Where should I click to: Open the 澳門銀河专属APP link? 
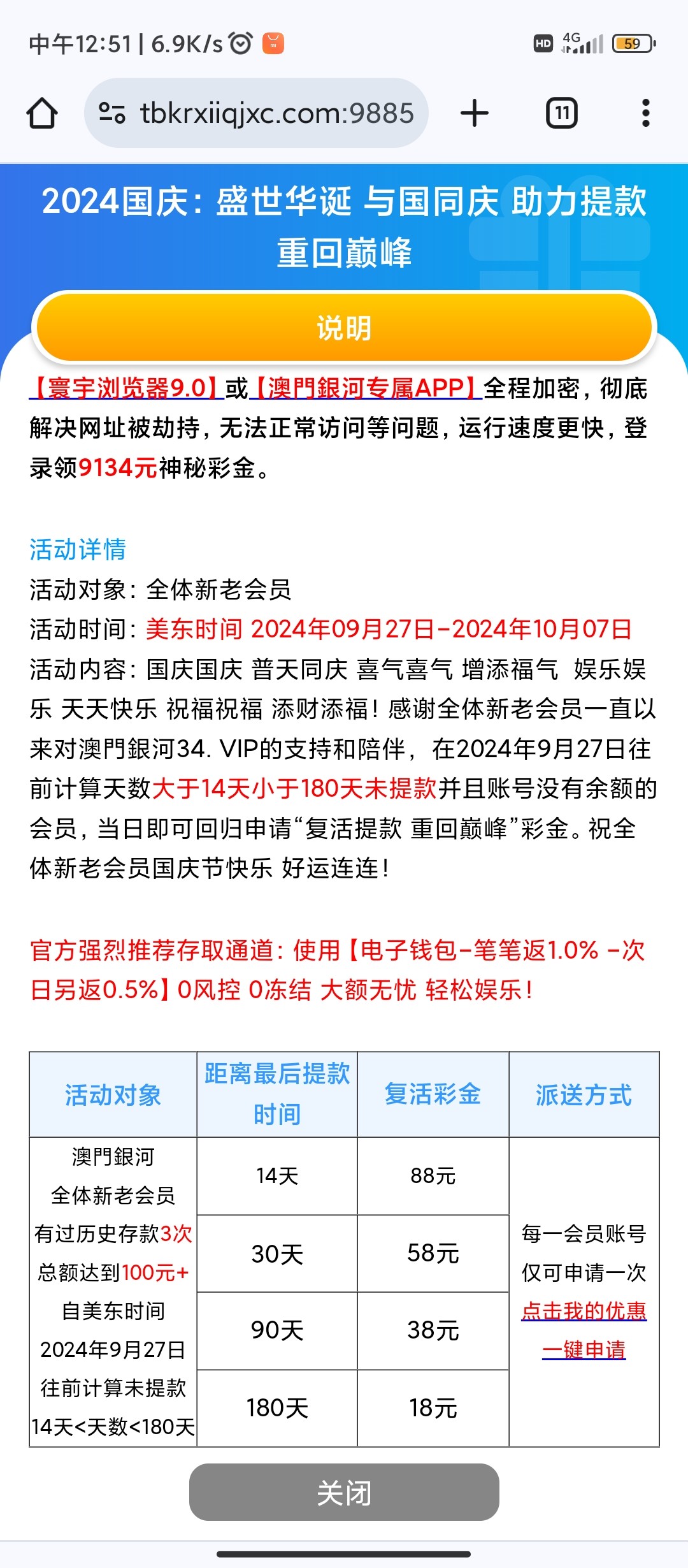[365, 388]
